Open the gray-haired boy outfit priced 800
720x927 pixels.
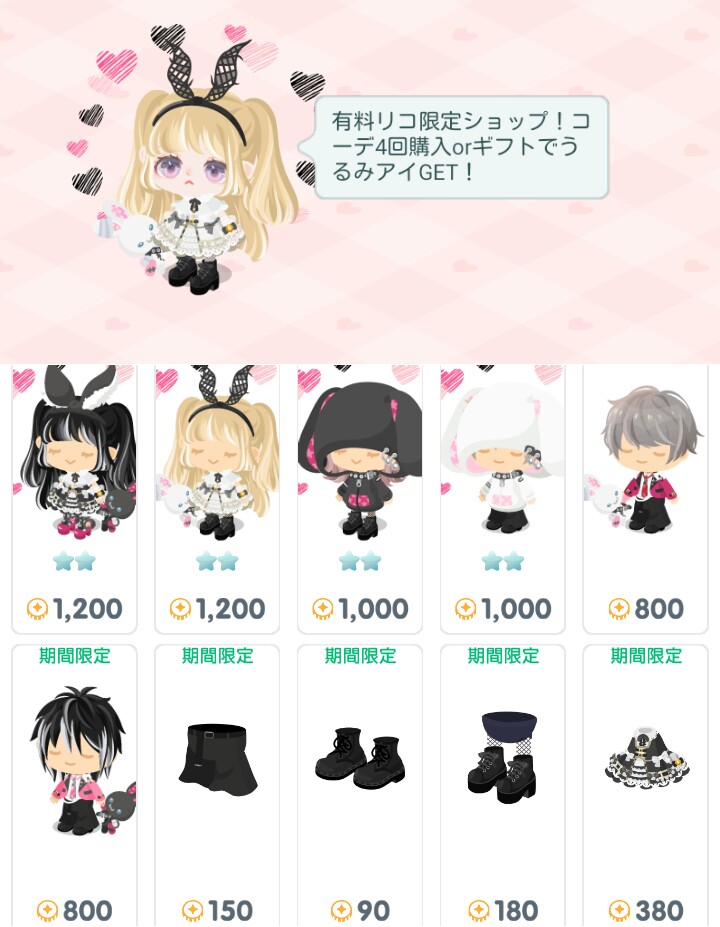pos(646,495)
